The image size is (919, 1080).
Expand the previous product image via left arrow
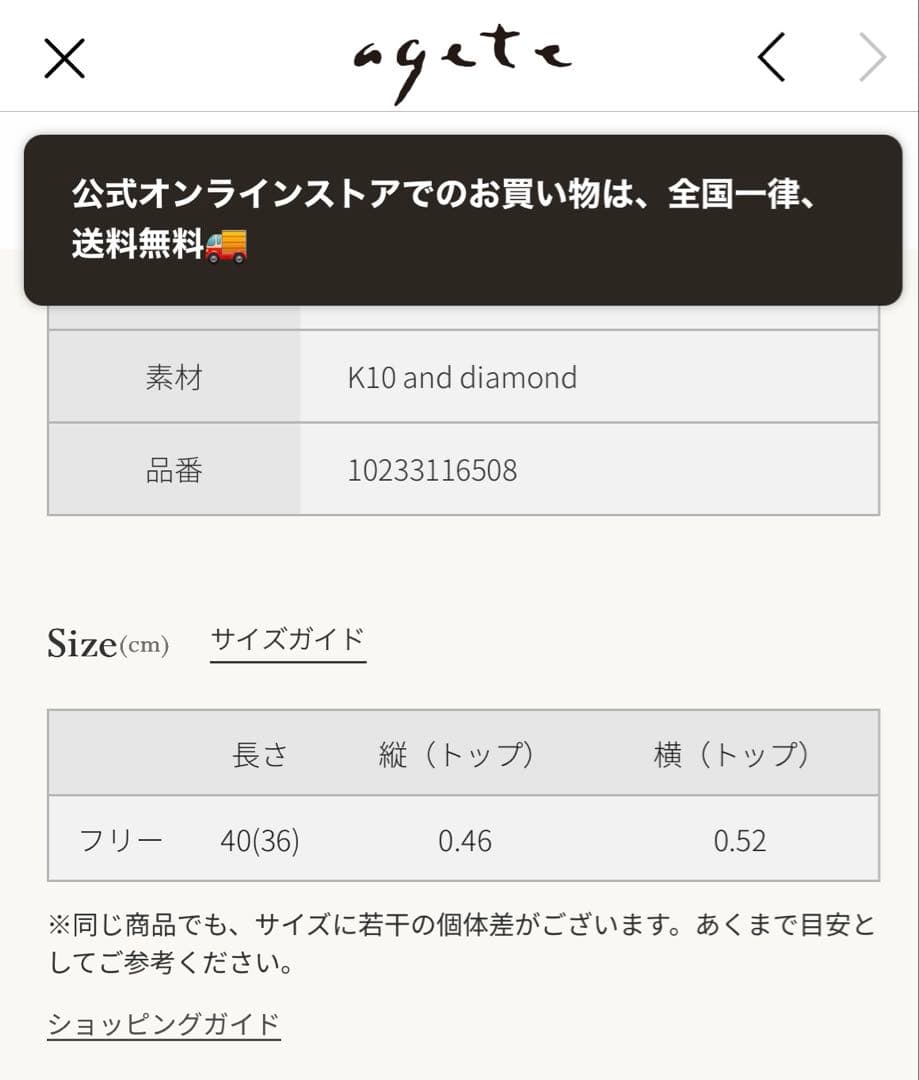pyautogui.click(x=771, y=57)
